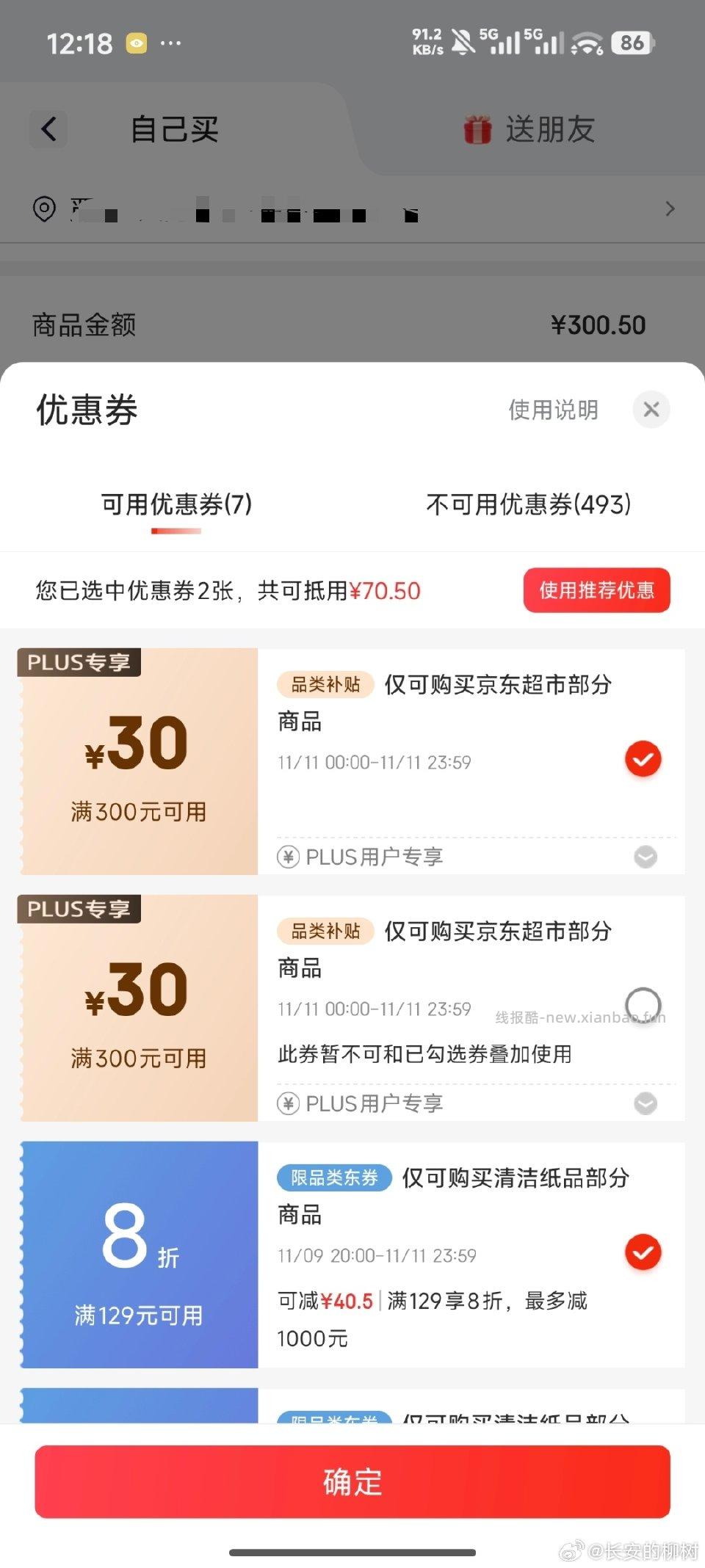Viewport: 705px width, 1568px height.
Task: Expand PLUS用户专享 details on first coupon
Action: (x=644, y=857)
